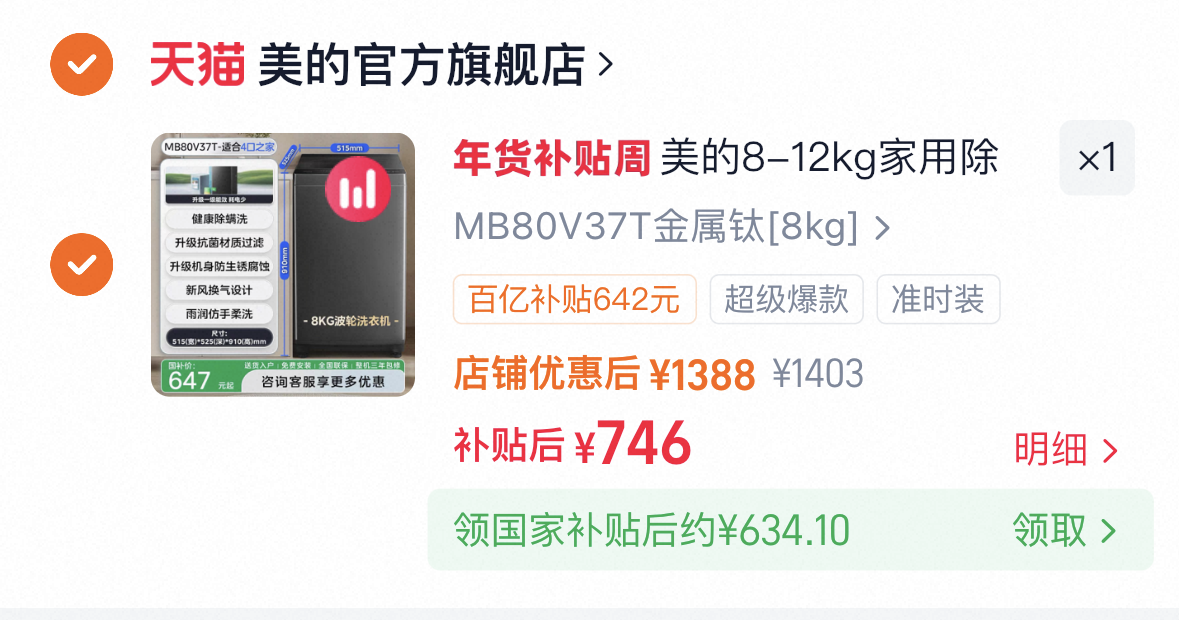Adjust the ×1 item quantity
The width and height of the screenshot is (1179, 620).
click(x=1097, y=159)
